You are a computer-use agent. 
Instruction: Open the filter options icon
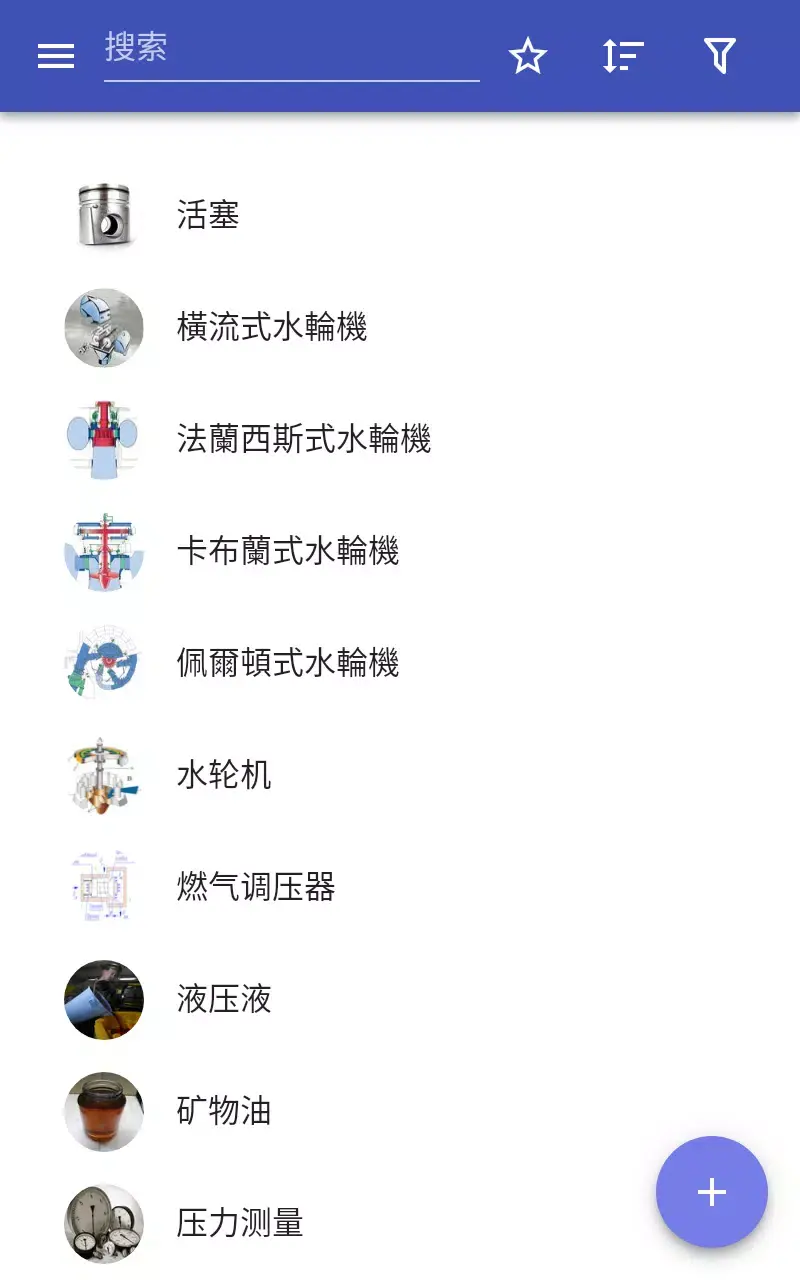pos(720,55)
